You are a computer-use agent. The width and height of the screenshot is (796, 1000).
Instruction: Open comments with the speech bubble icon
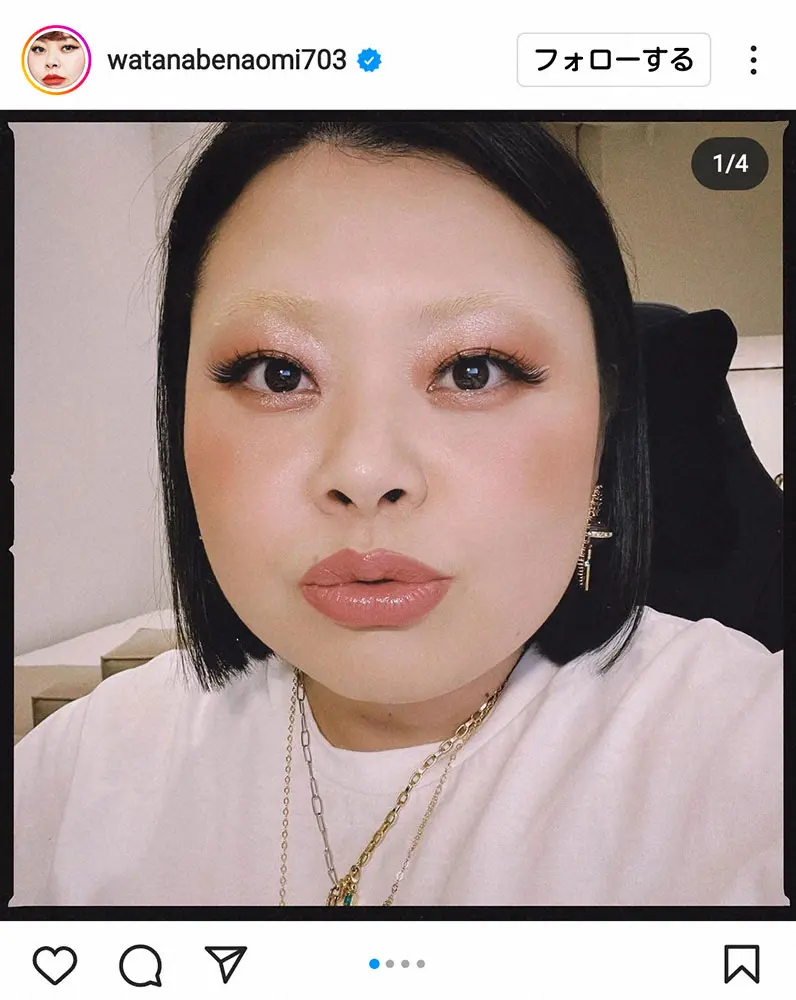click(x=140, y=964)
